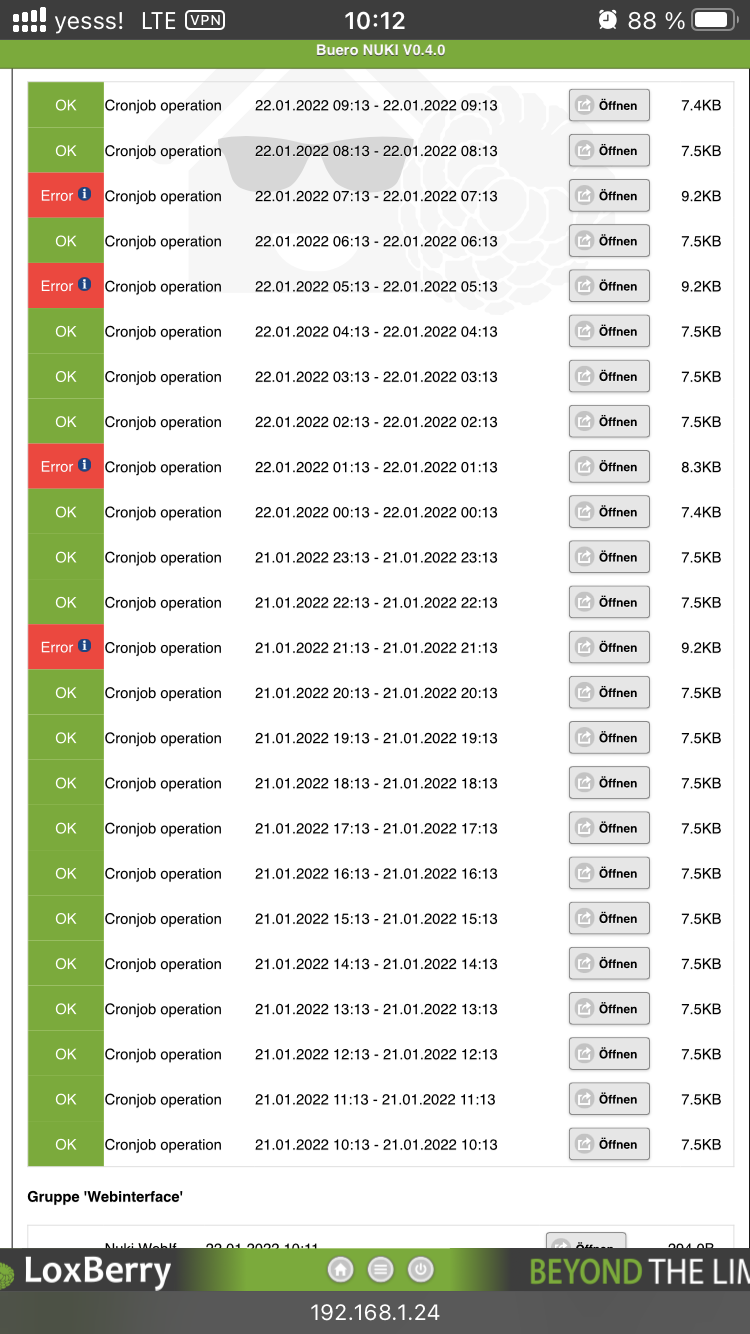Image resolution: width=750 pixels, height=1334 pixels.
Task: Tap Öffnen on the 21.01.2022 11:13 row
Action: point(609,1099)
